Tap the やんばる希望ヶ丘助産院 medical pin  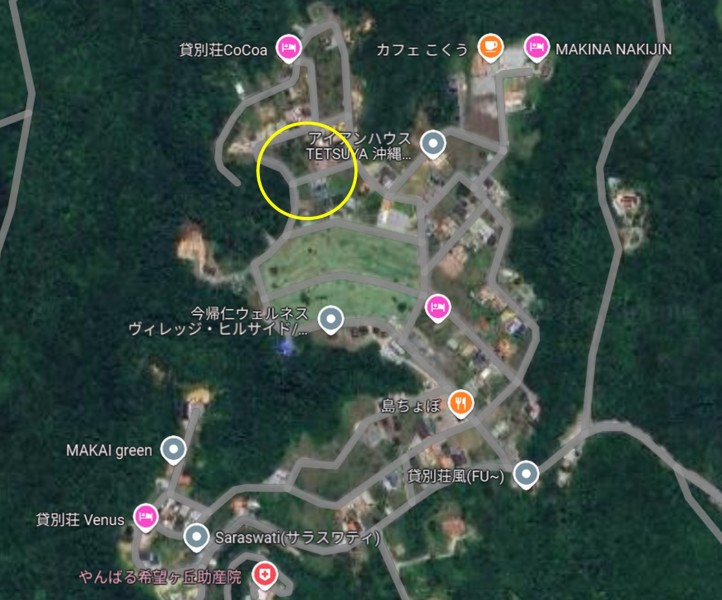pos(263,575)
